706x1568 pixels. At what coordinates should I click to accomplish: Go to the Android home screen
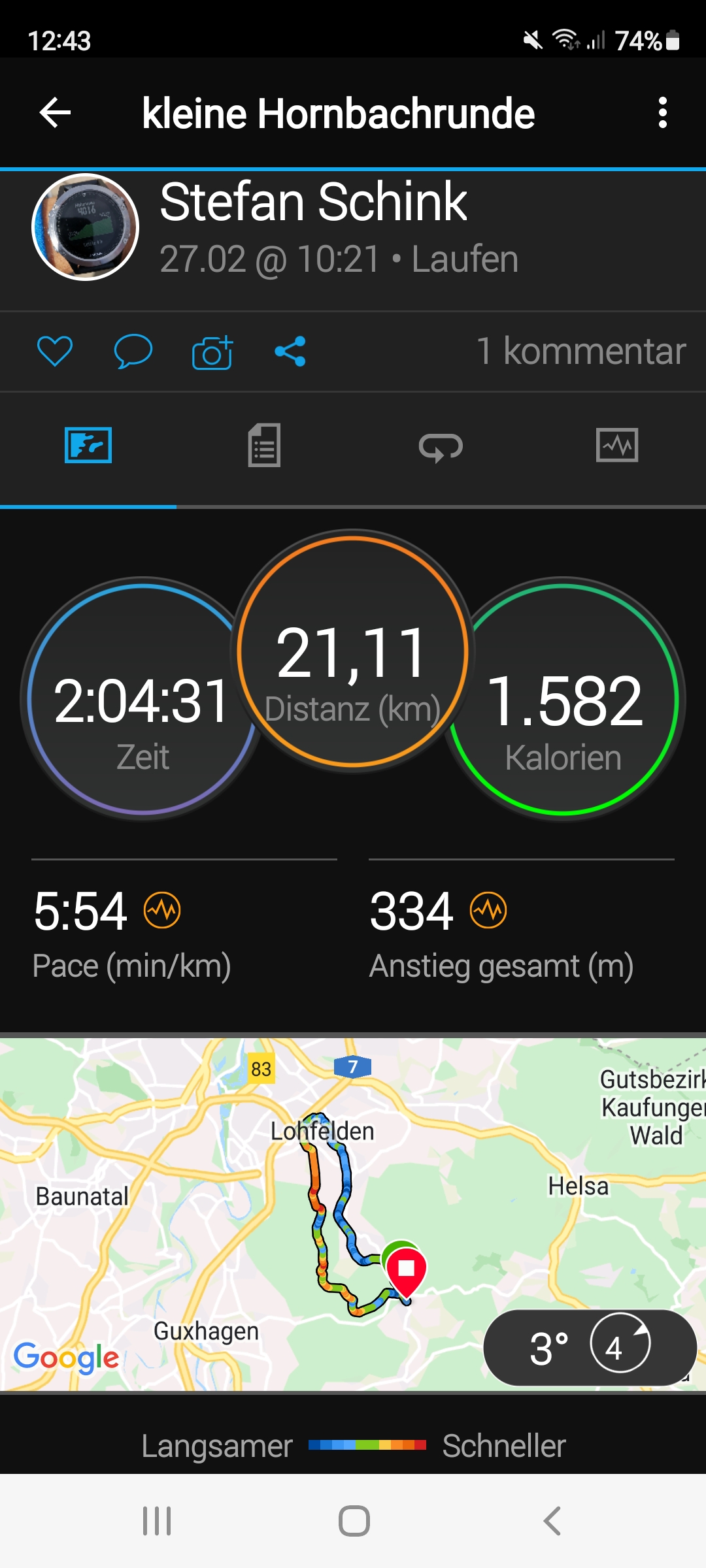[354, 1520]
